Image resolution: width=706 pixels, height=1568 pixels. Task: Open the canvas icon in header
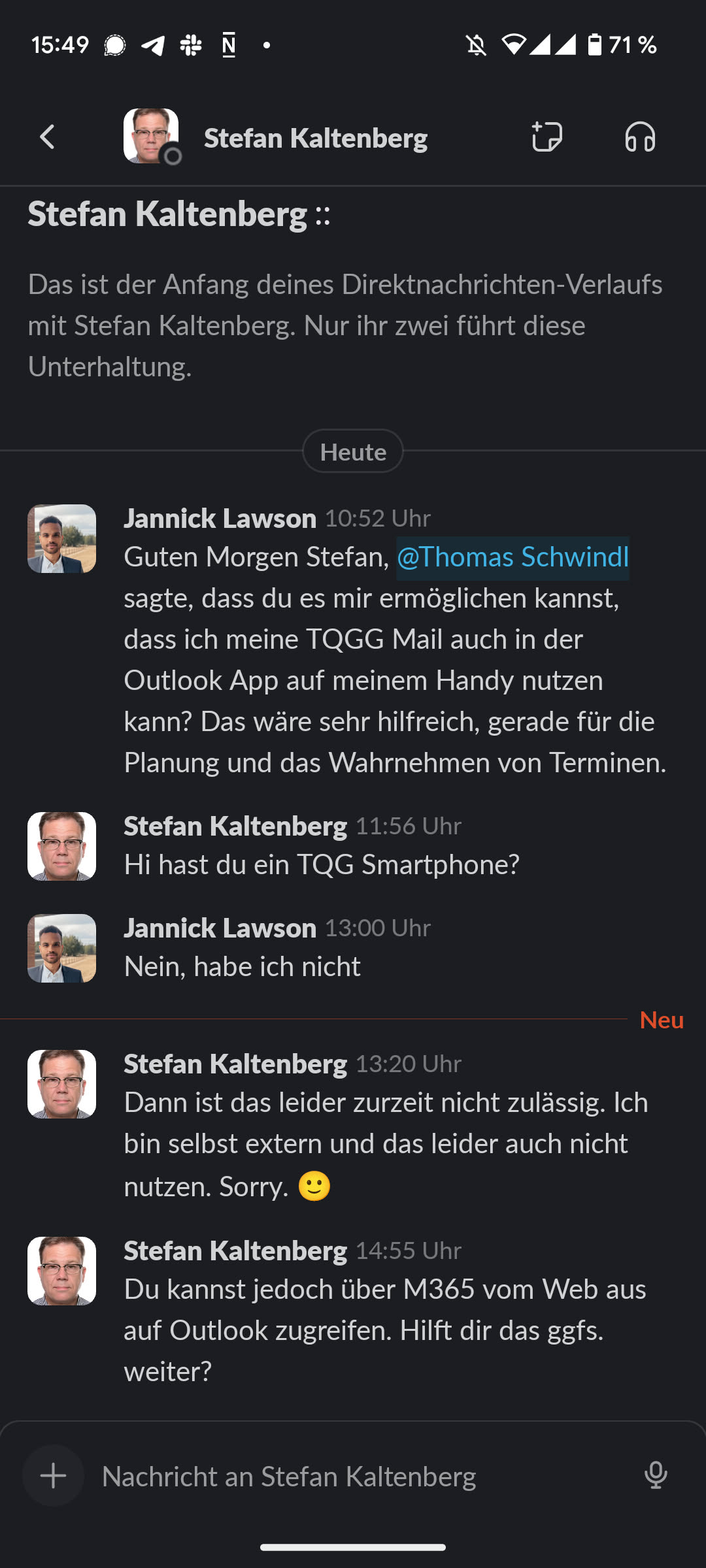(546, 137)
